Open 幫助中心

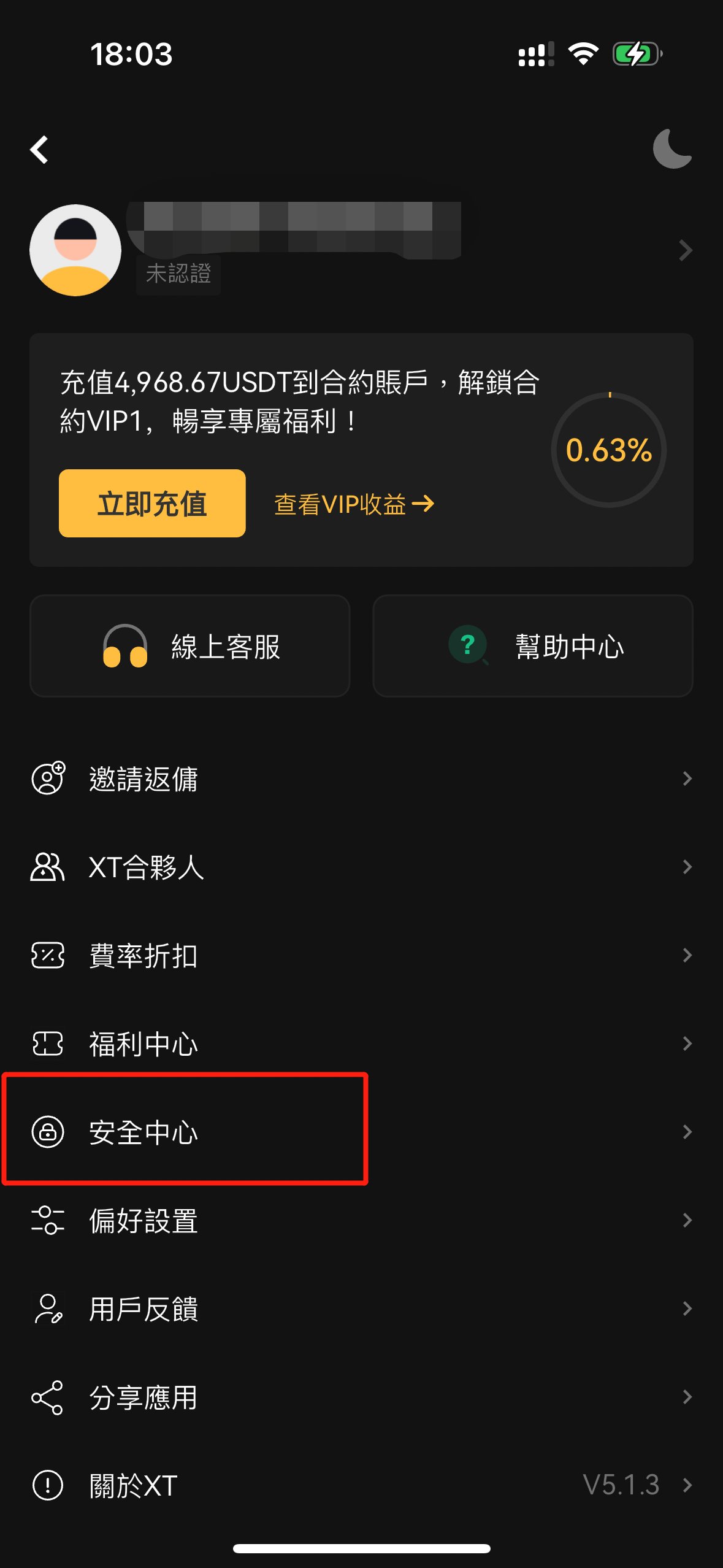coord(533,646)
